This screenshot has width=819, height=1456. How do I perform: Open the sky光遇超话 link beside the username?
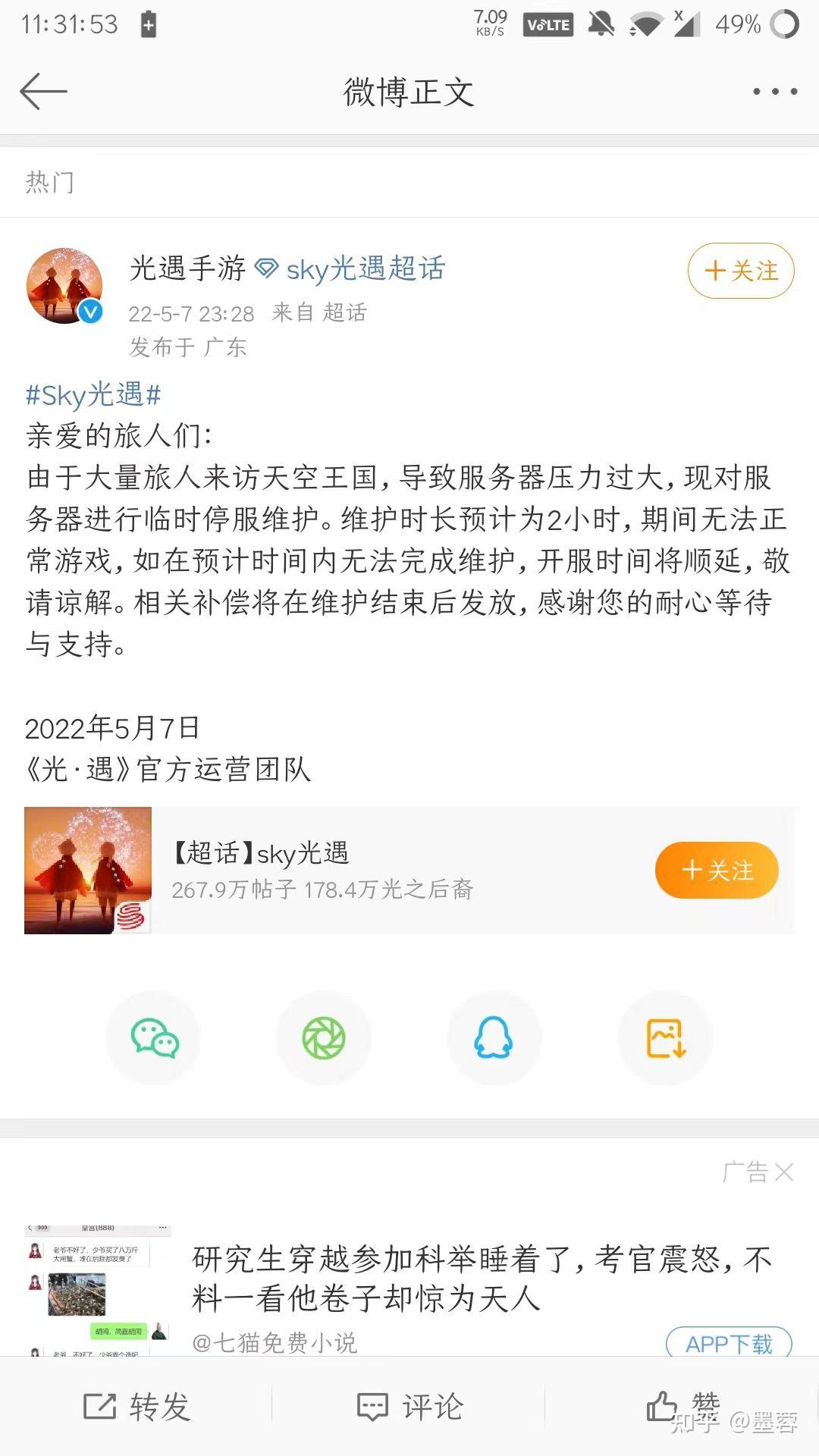tap(365, 268)
